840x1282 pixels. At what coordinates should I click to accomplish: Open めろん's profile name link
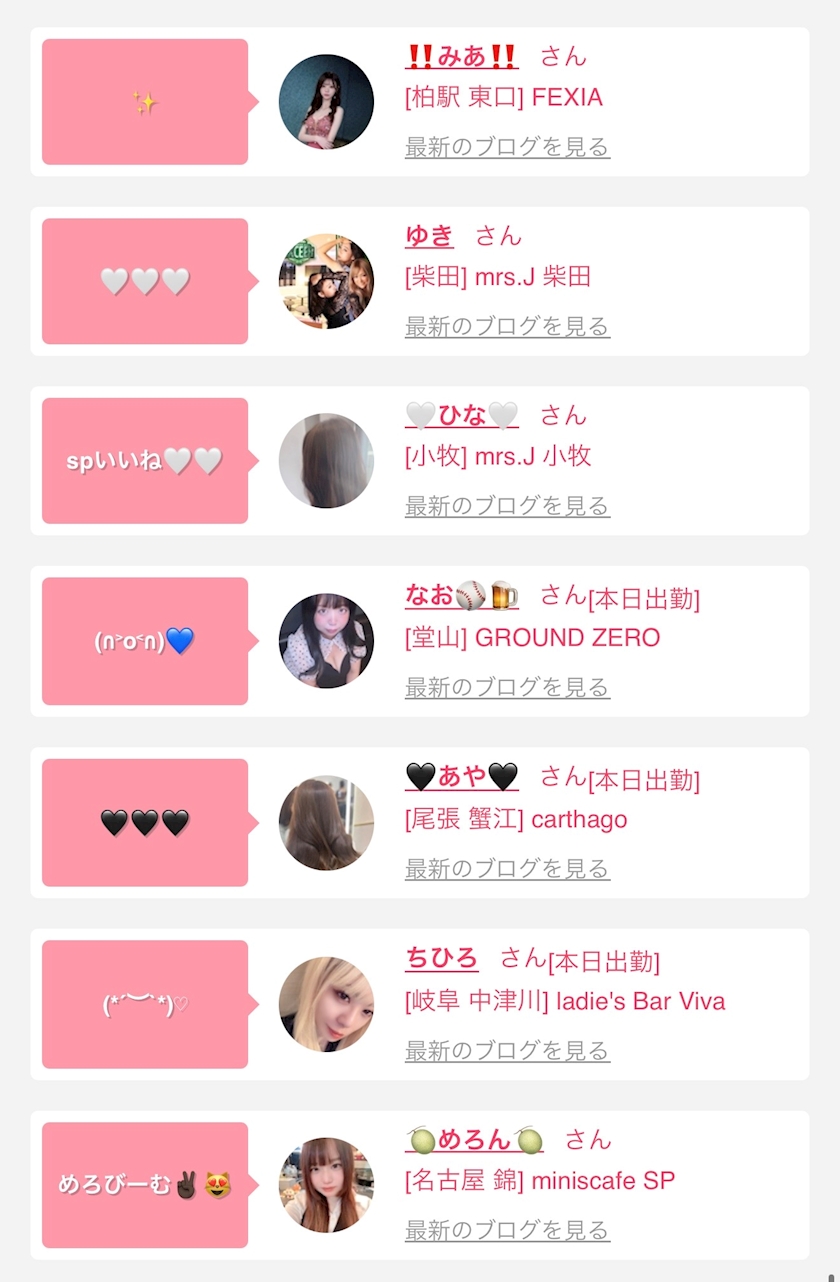coord(474,1139)
